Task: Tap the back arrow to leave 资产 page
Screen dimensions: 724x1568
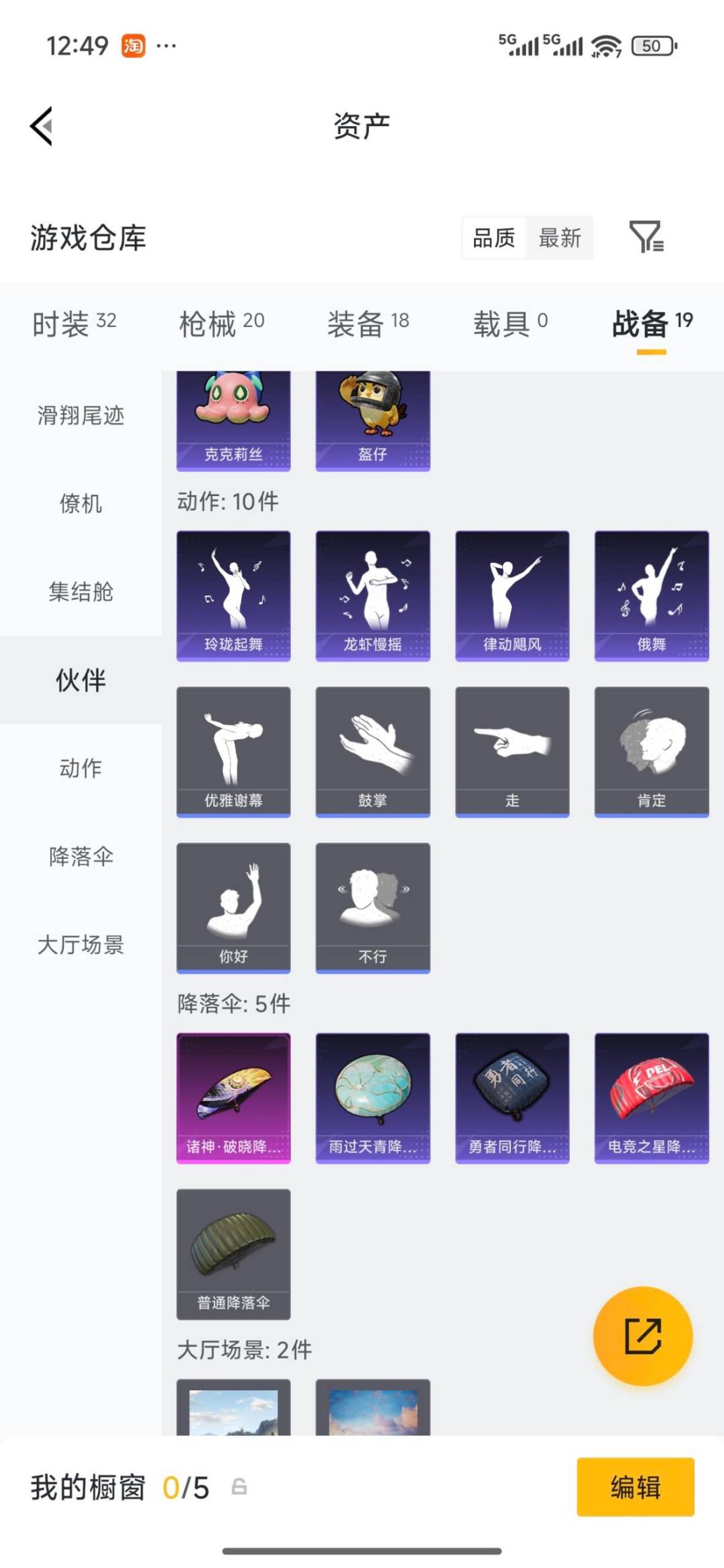Action: (x=40, y=125)
